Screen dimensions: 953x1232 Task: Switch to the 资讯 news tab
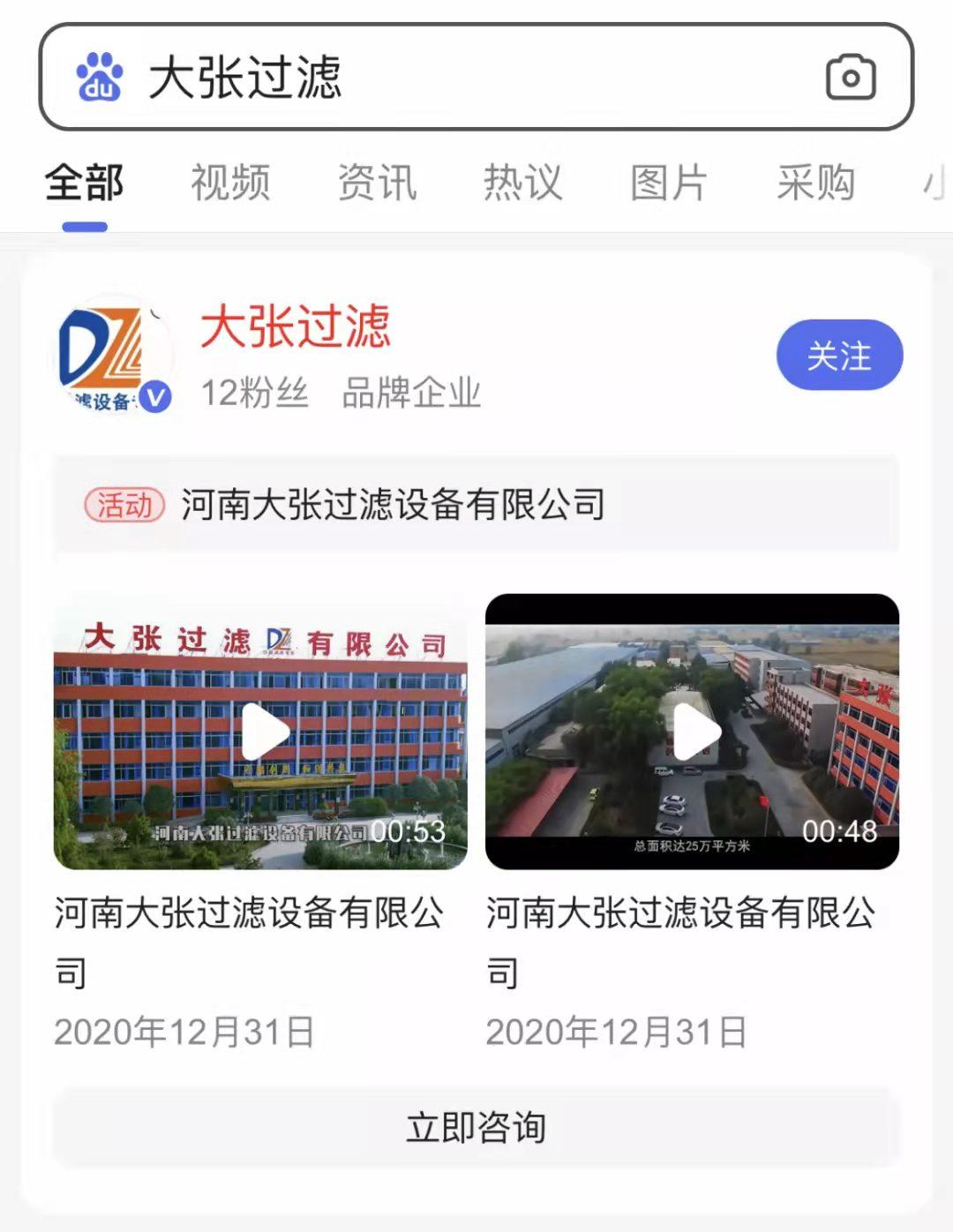click(x=378, y=182)
